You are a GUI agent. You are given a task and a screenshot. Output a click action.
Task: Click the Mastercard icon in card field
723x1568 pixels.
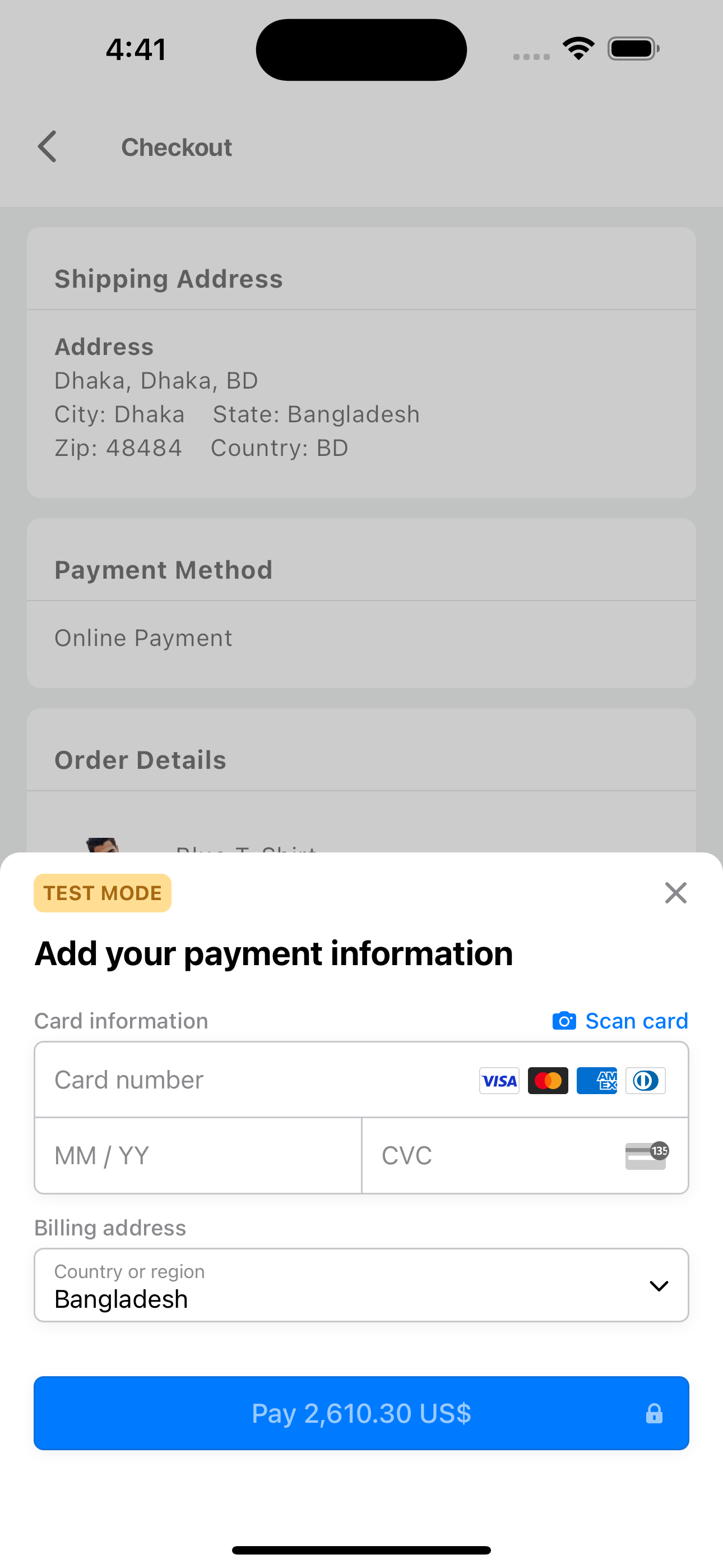tap(548, 1081)
